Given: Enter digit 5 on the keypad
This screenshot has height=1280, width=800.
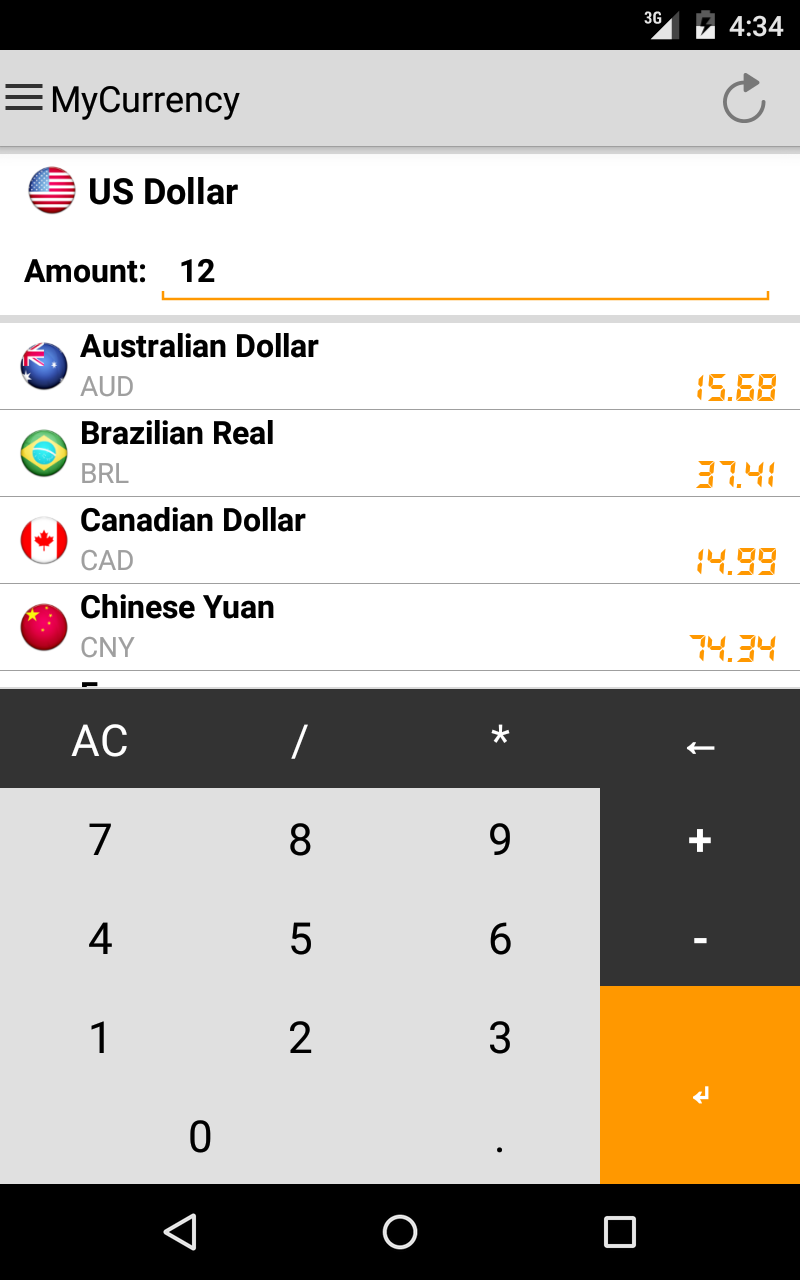Looking at the screenshot, I should coord(300,938).
